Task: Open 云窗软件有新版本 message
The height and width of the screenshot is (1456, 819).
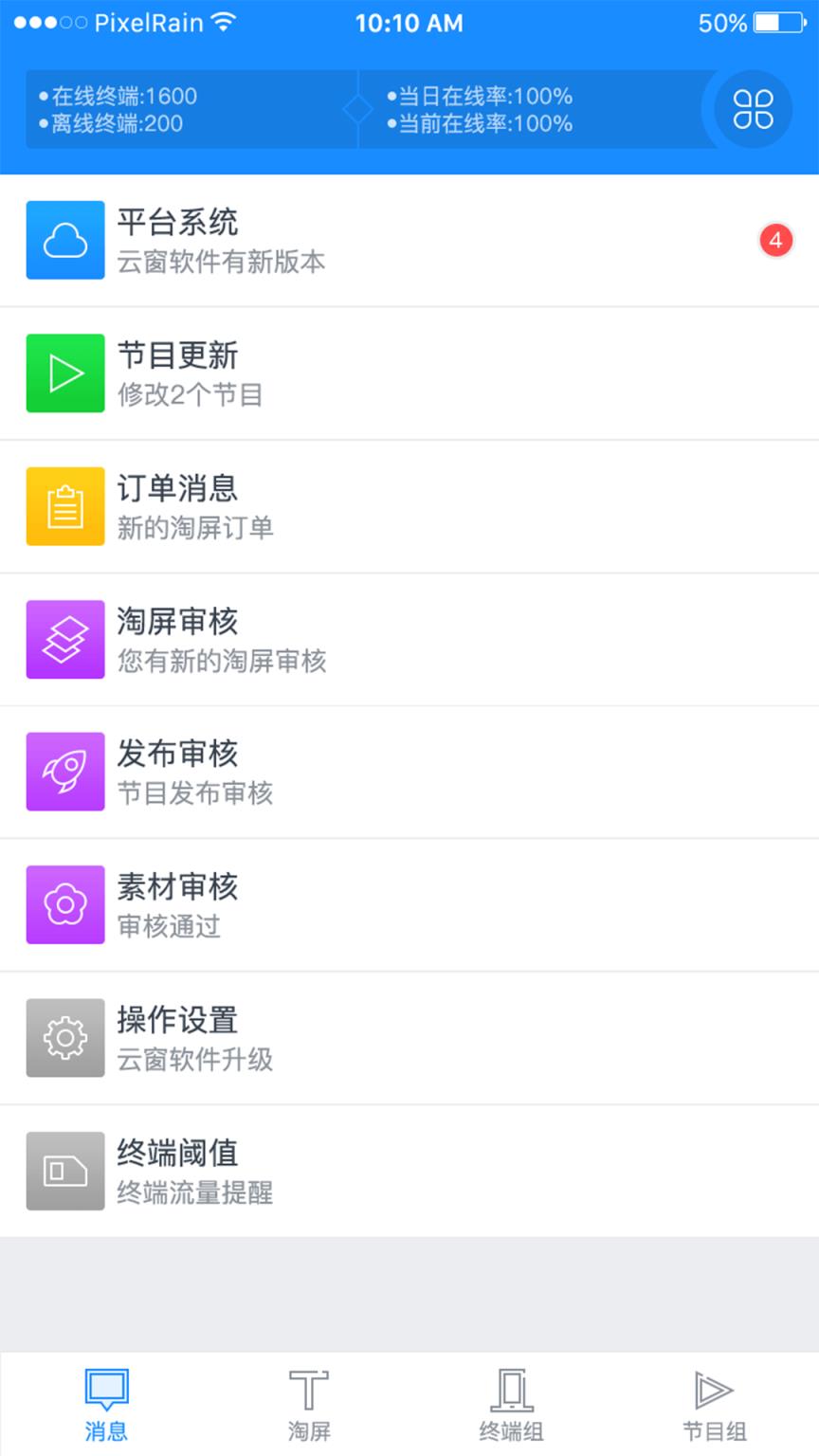Action: (220, 262)
